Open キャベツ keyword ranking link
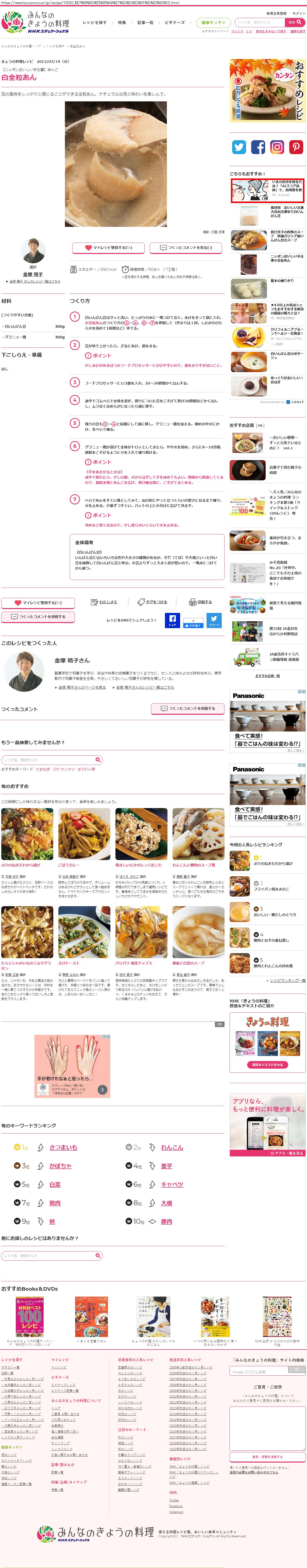This screenshot has height=1568, width=307. (x=172, y=1184)
